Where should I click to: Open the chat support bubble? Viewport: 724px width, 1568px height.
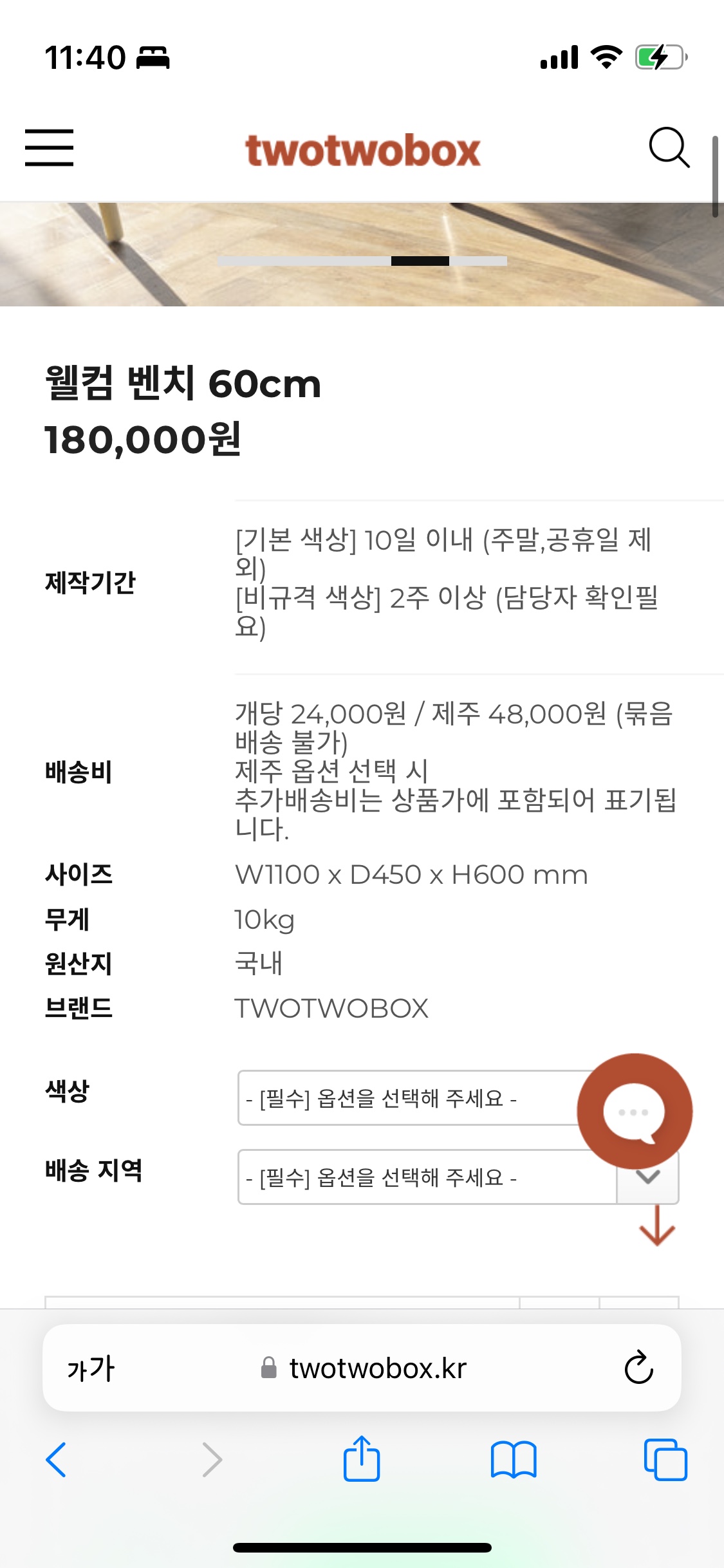click(635, 1112)
